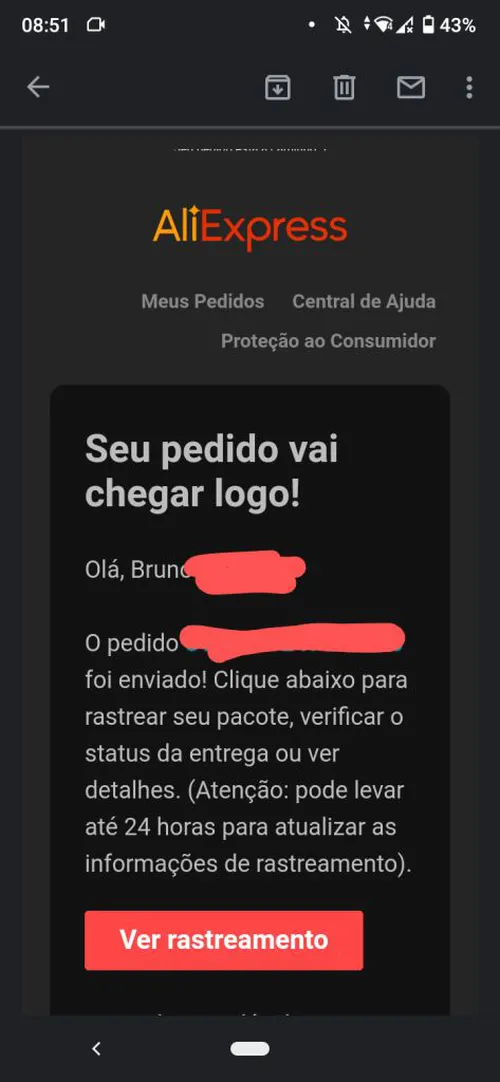Image resolution: width=500 pixels, height=1082 pixels.
Task: Delete this email
Action: tap(344, 88)
